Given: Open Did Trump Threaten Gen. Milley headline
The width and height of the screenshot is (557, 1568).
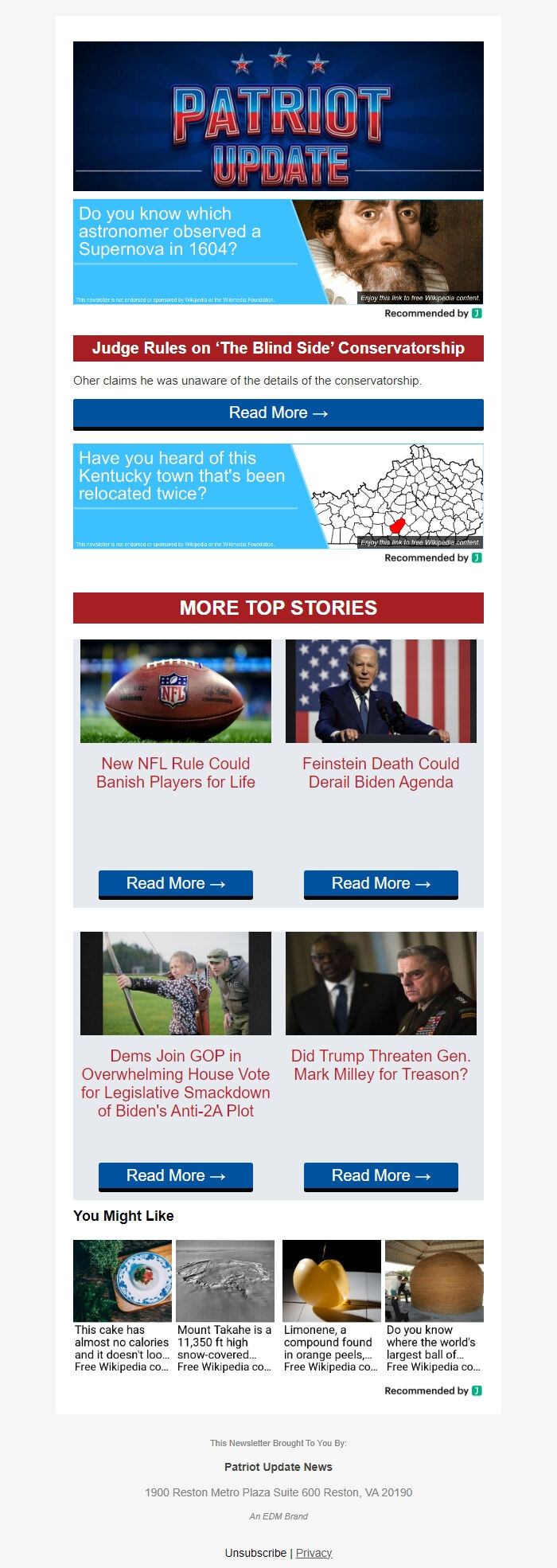Looking at the screenshot, I should tap(380, 1065).
